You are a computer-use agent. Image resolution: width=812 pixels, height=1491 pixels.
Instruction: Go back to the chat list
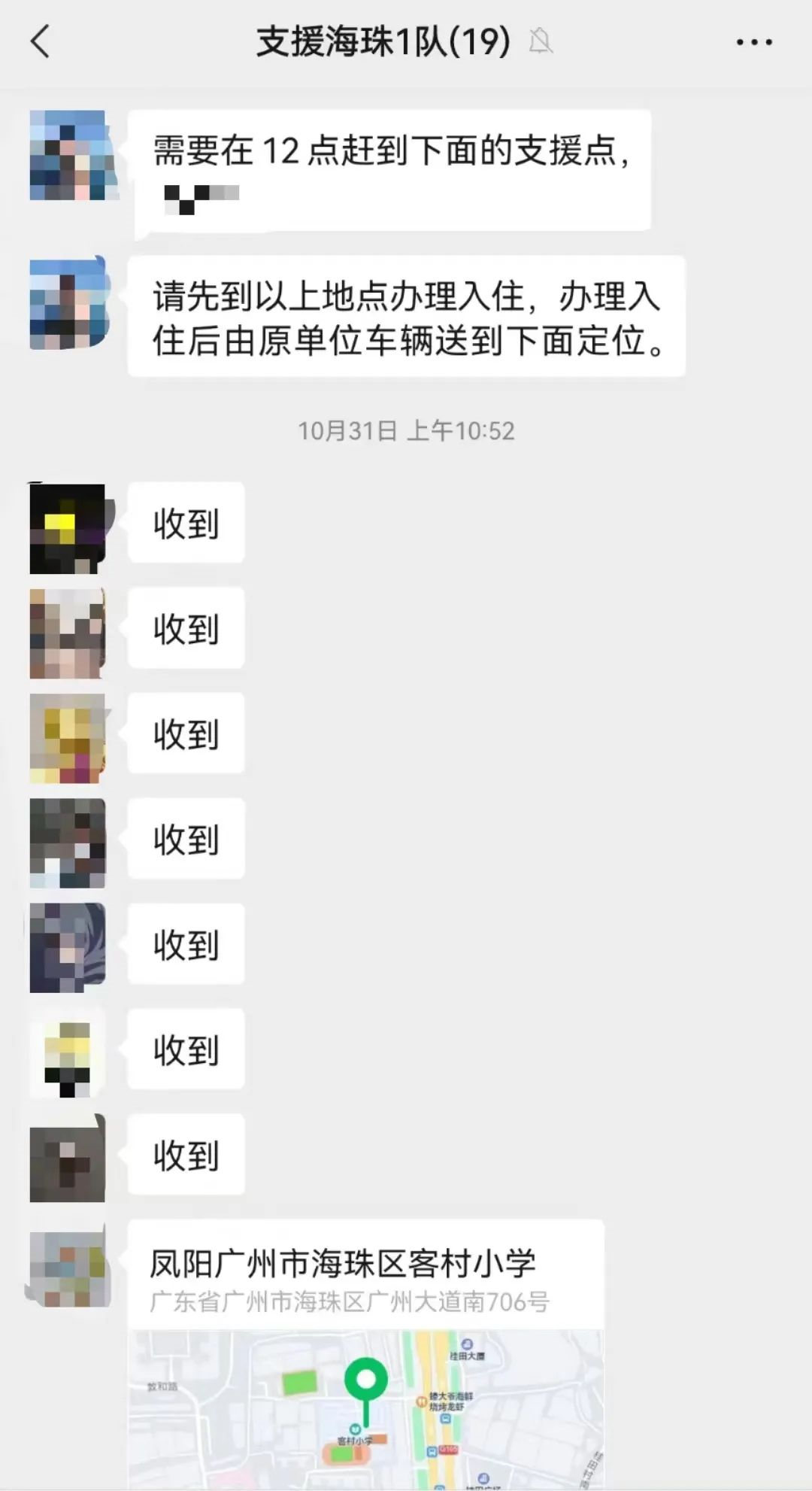[41, 41]
